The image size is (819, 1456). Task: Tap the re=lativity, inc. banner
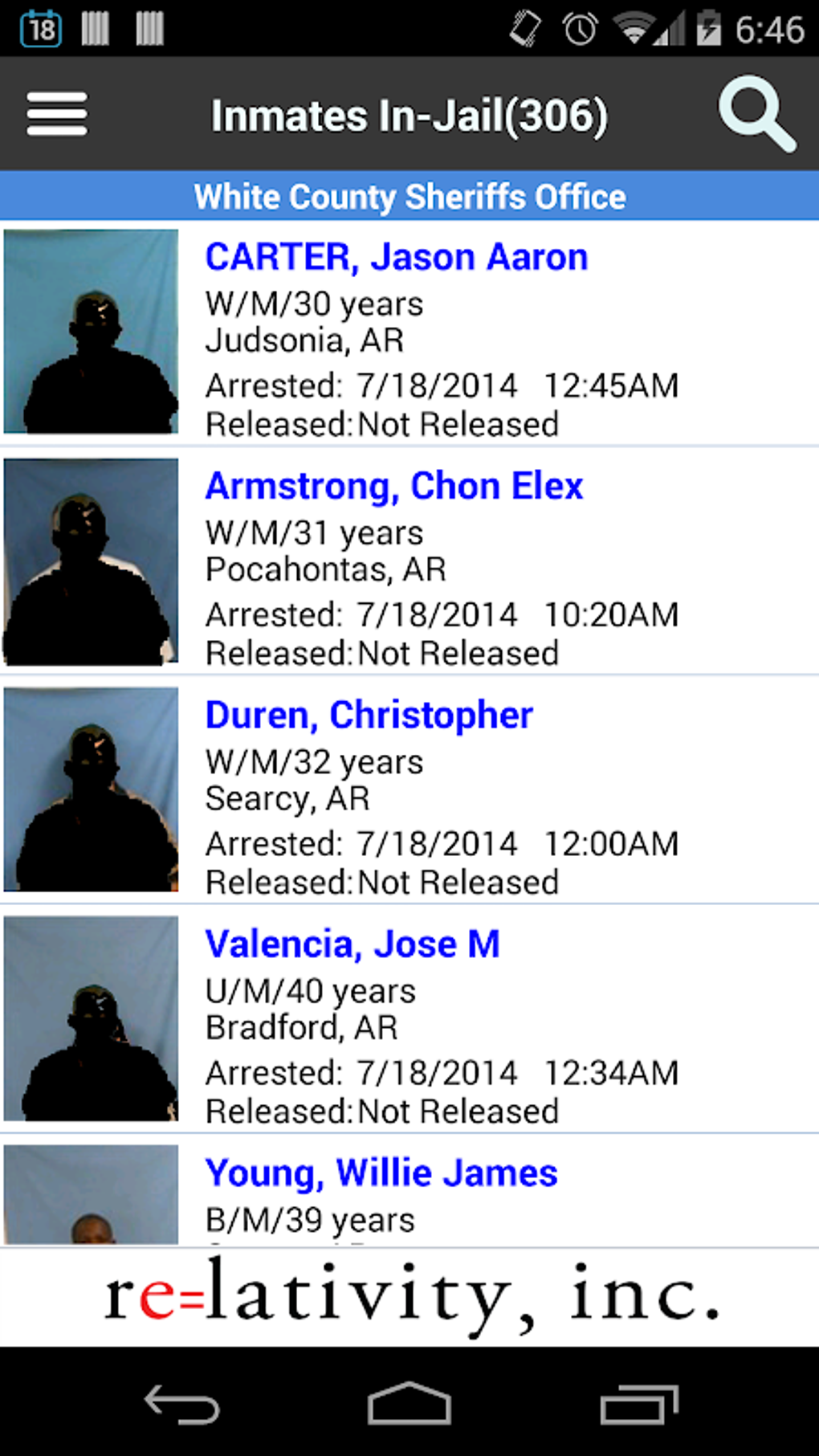pyautogui.click(x=409, y=1296)
